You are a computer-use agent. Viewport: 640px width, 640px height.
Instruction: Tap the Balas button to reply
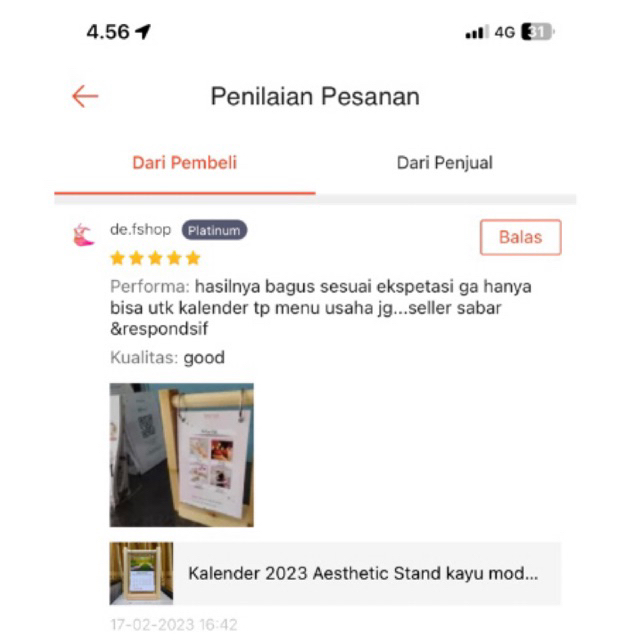pyautogui.click(x=520, y=237)
